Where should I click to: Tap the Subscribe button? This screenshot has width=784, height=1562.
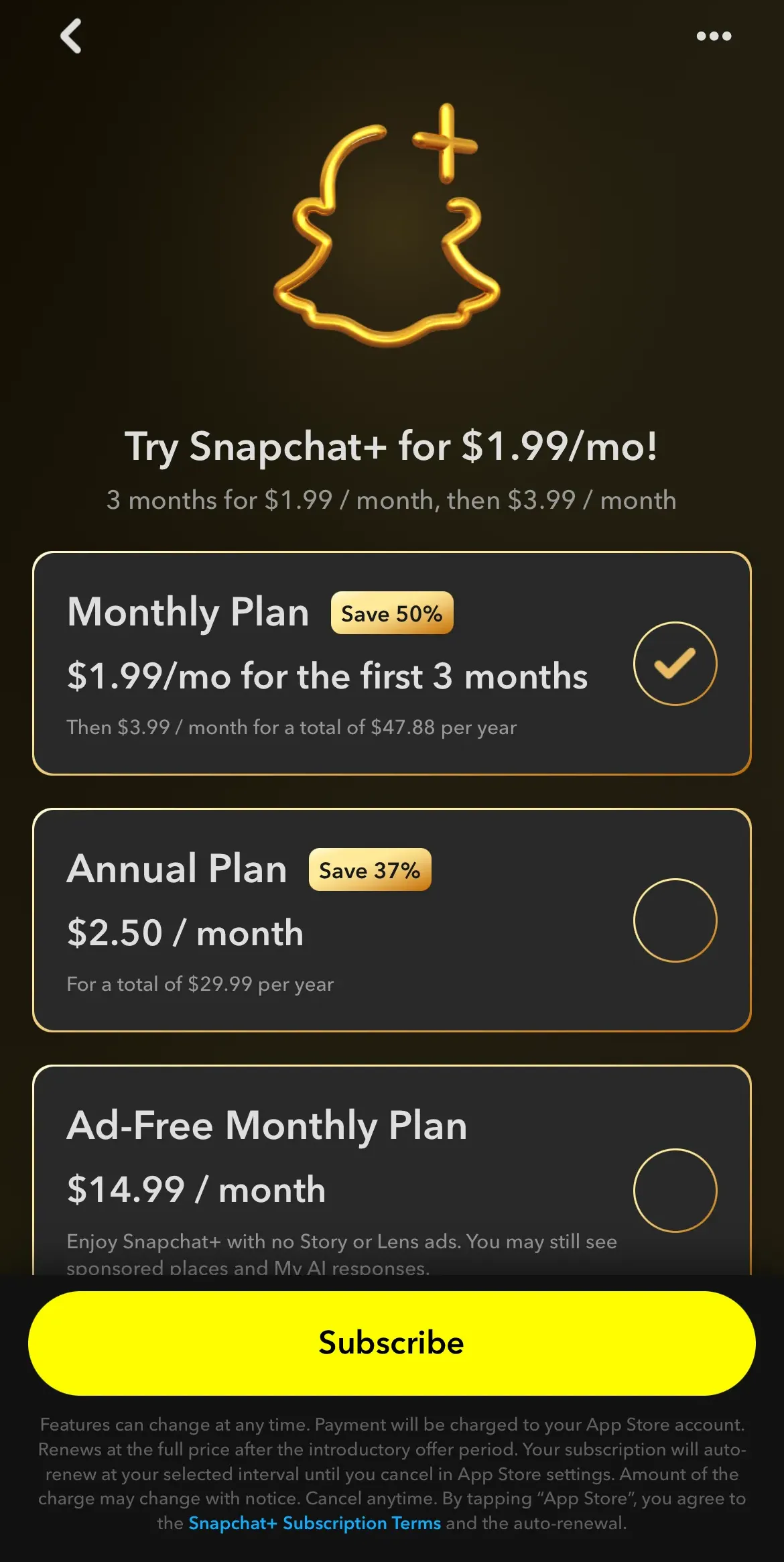point(392,1343)
